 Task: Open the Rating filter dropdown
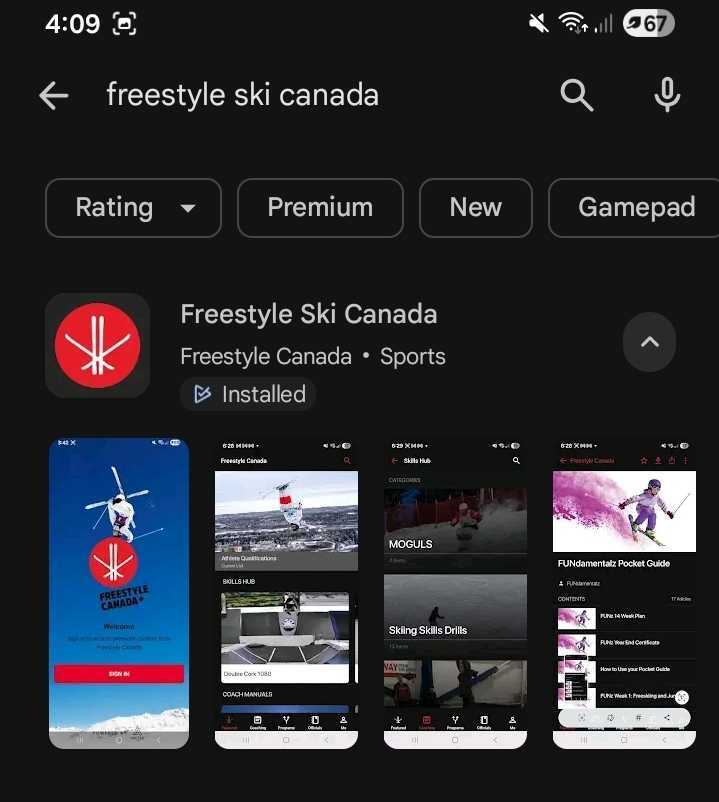(x=133, y=208)
